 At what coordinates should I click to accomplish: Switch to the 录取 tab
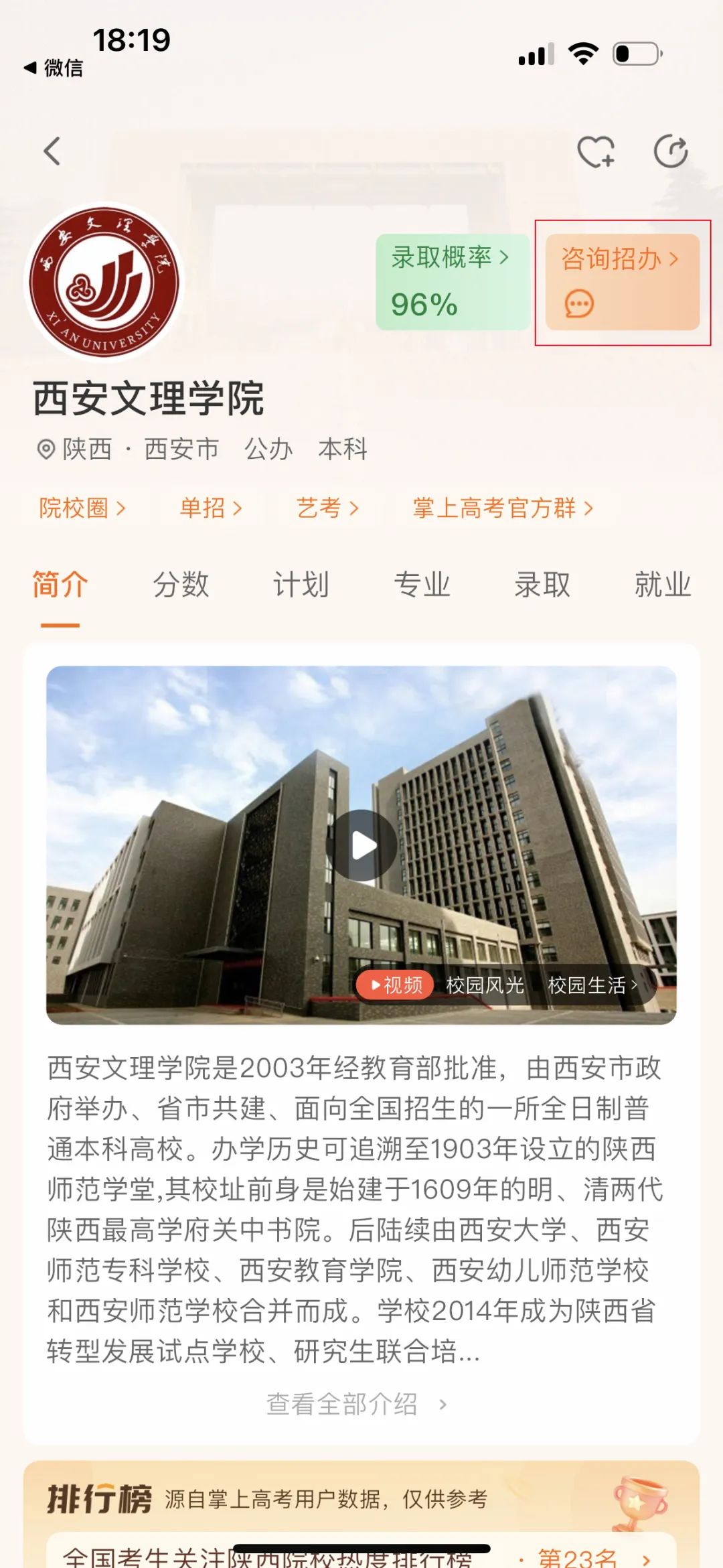point(542,585)
